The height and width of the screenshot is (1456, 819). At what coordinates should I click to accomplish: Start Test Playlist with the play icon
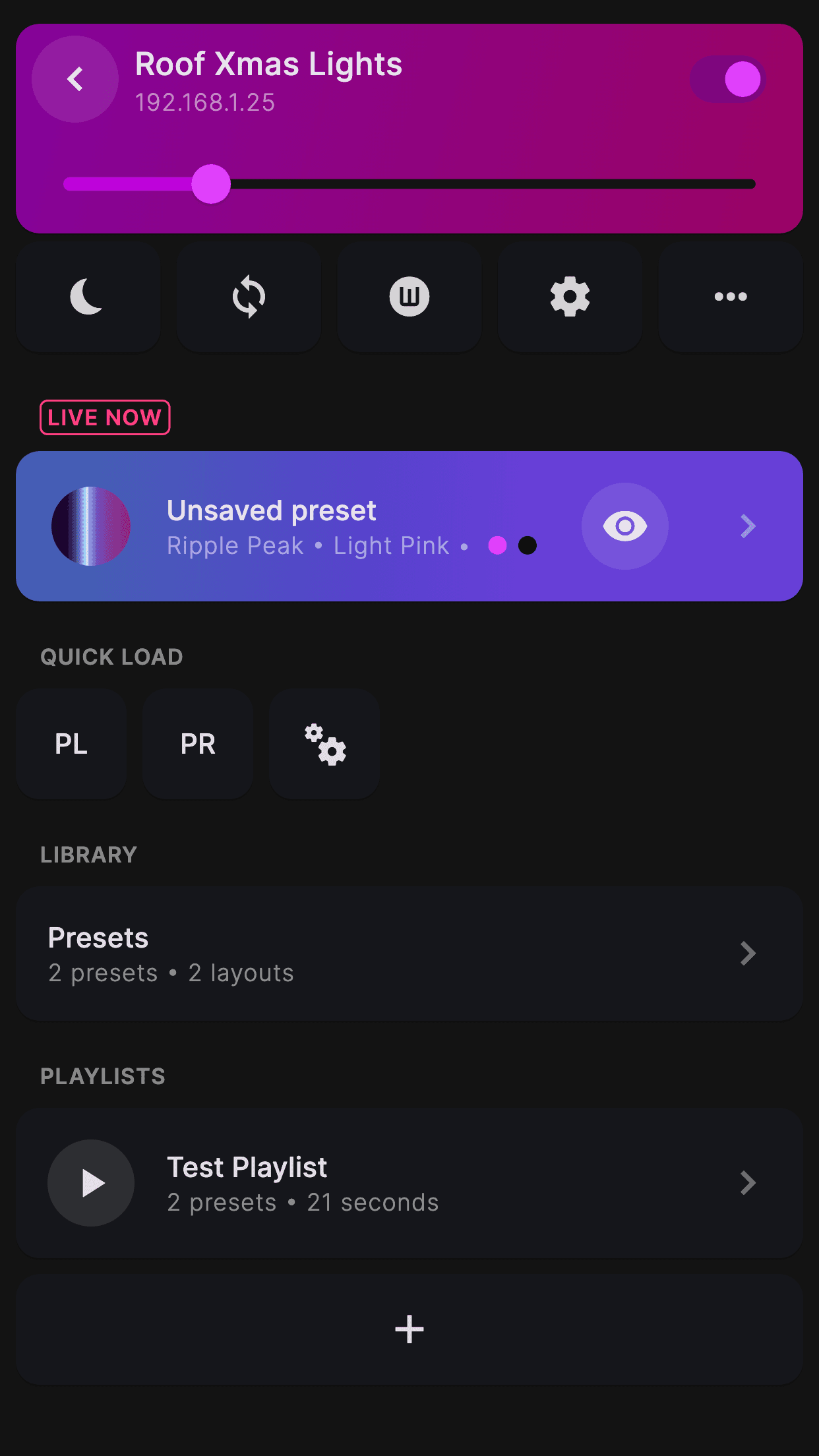click(91, 1182)
